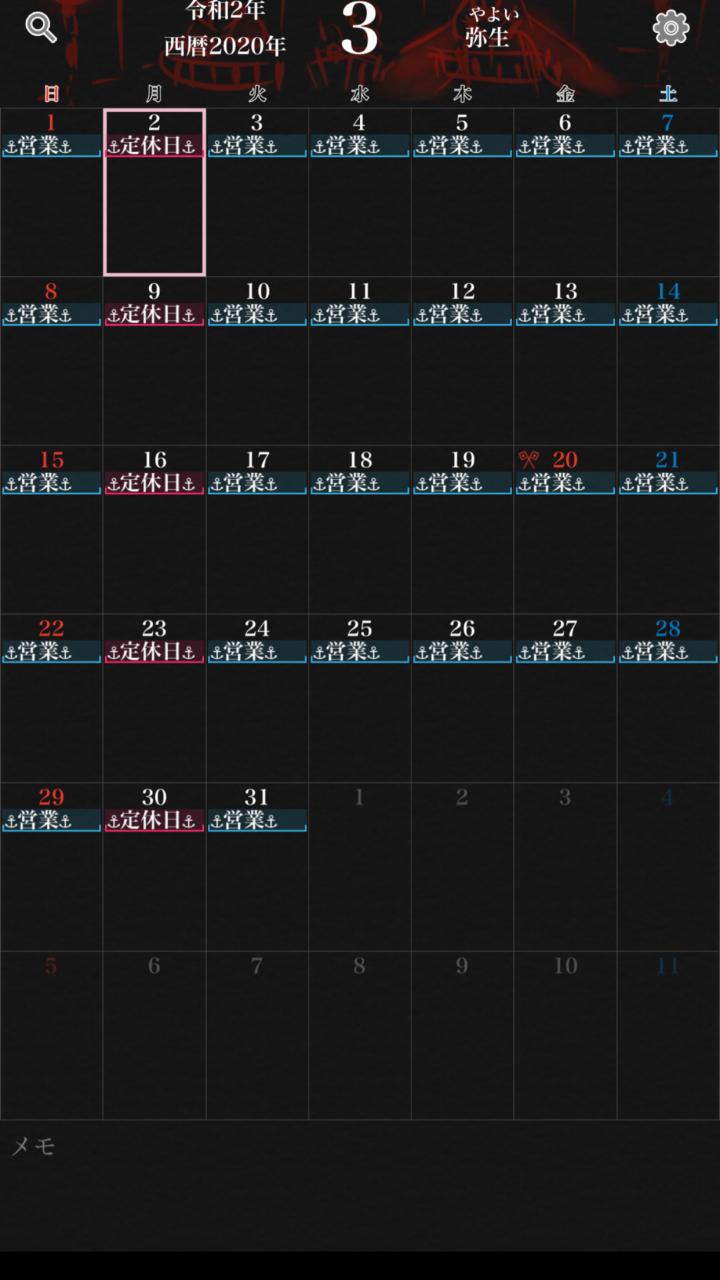
Task: Select the dimmed April 10 cell
Action: point(565,1035)
